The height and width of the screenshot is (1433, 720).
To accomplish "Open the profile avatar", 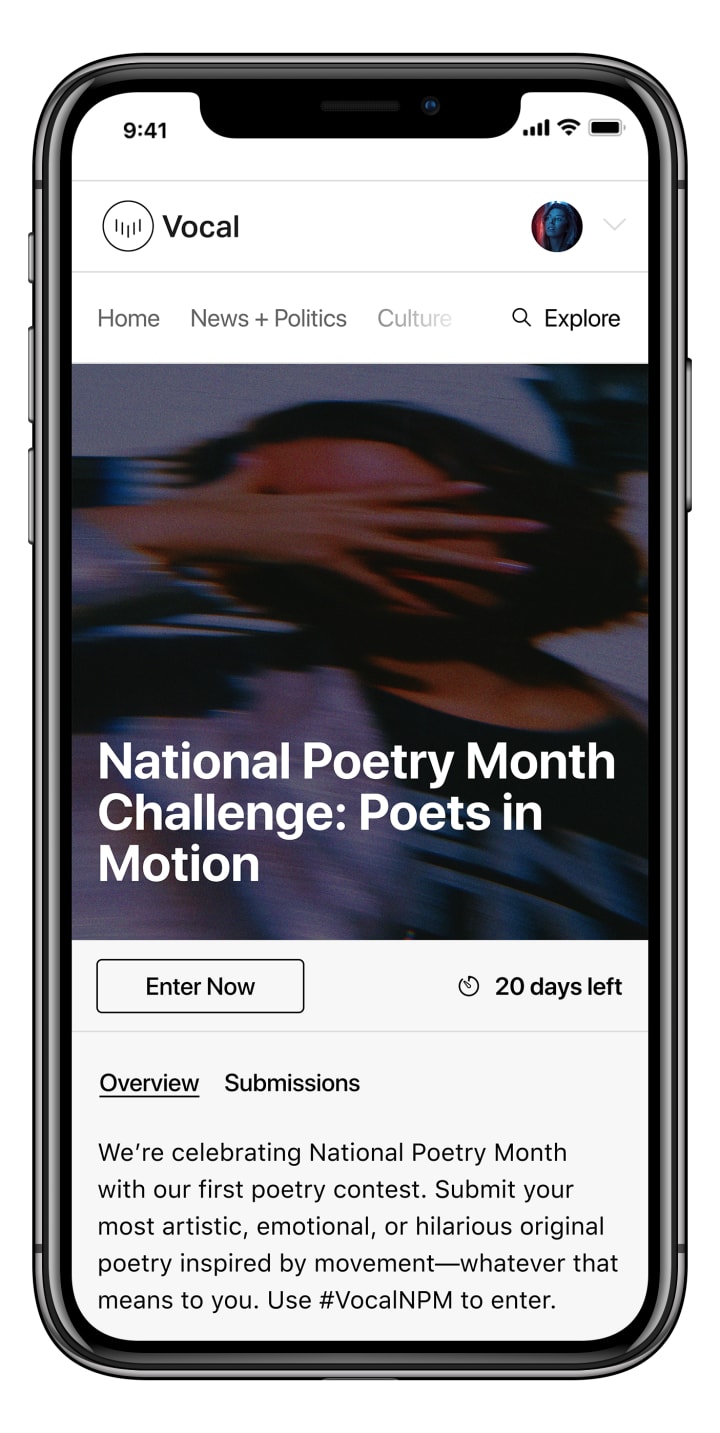I will click(557, 227).
